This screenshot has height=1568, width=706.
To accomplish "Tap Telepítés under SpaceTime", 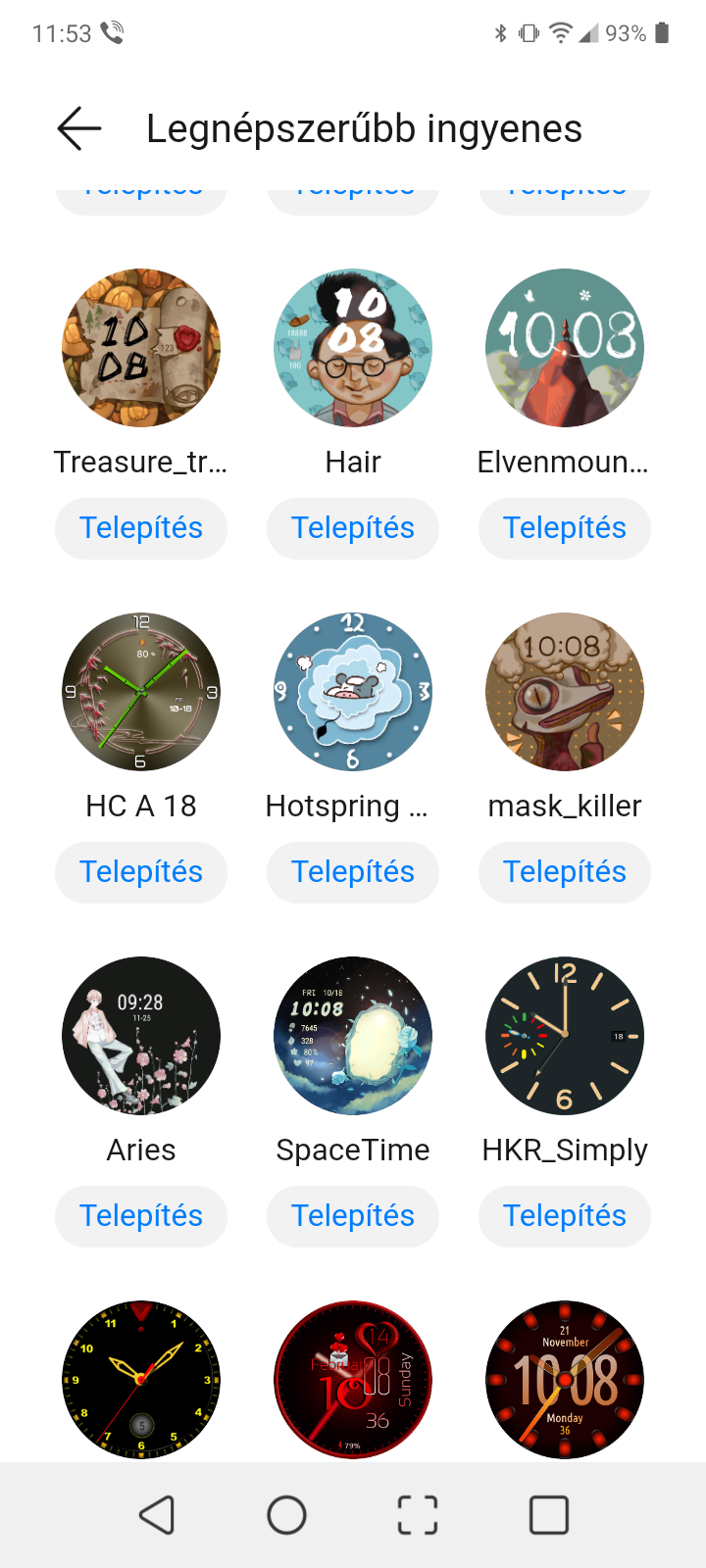I will [x=353, y=1216].
